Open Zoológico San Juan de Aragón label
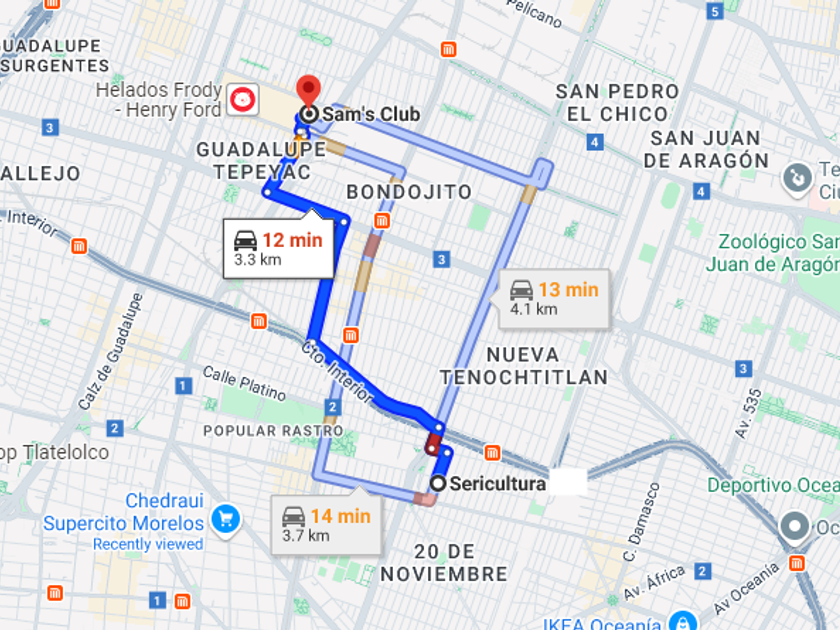The width and height of the screenshot is (840, 630). click(773, 253)
